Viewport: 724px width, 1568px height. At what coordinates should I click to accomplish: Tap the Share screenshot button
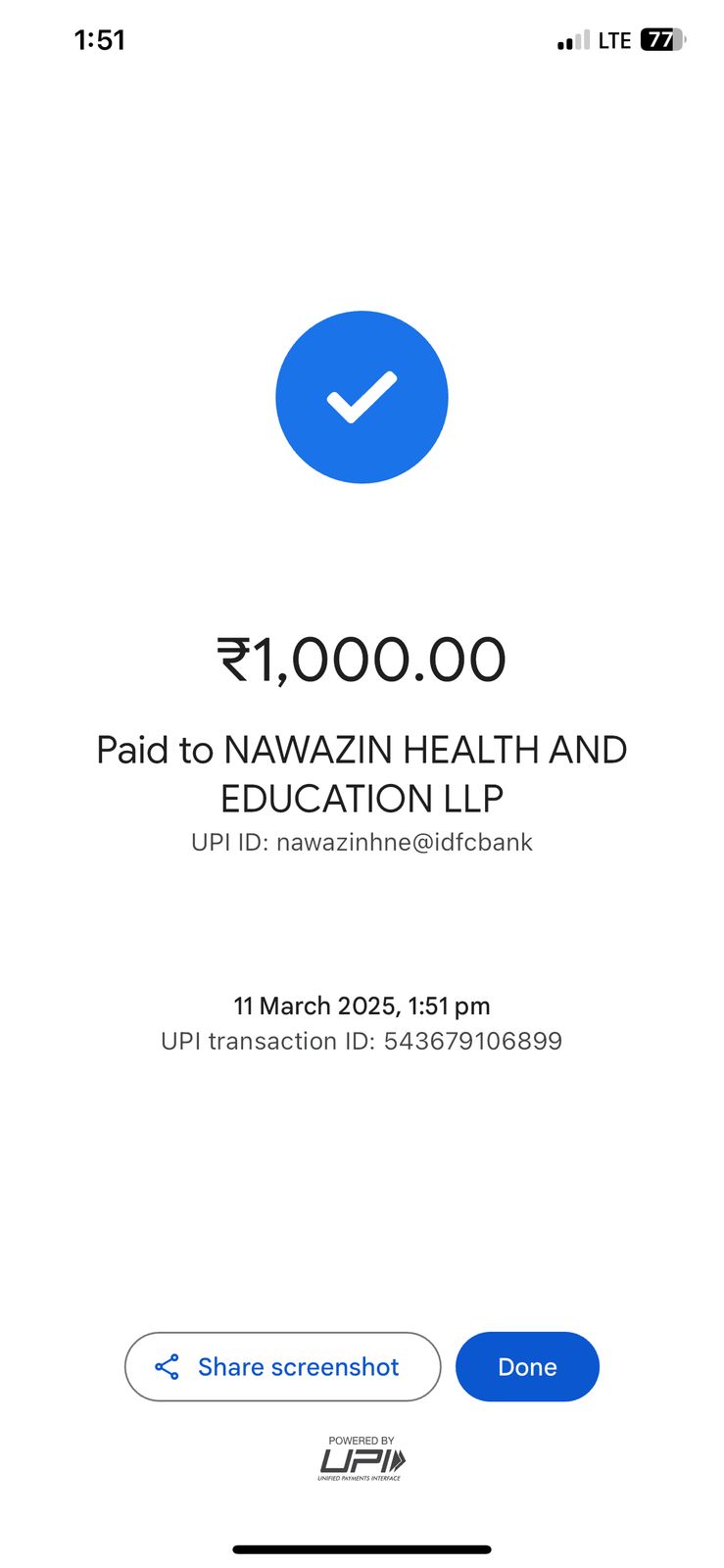coord(282,1366)
